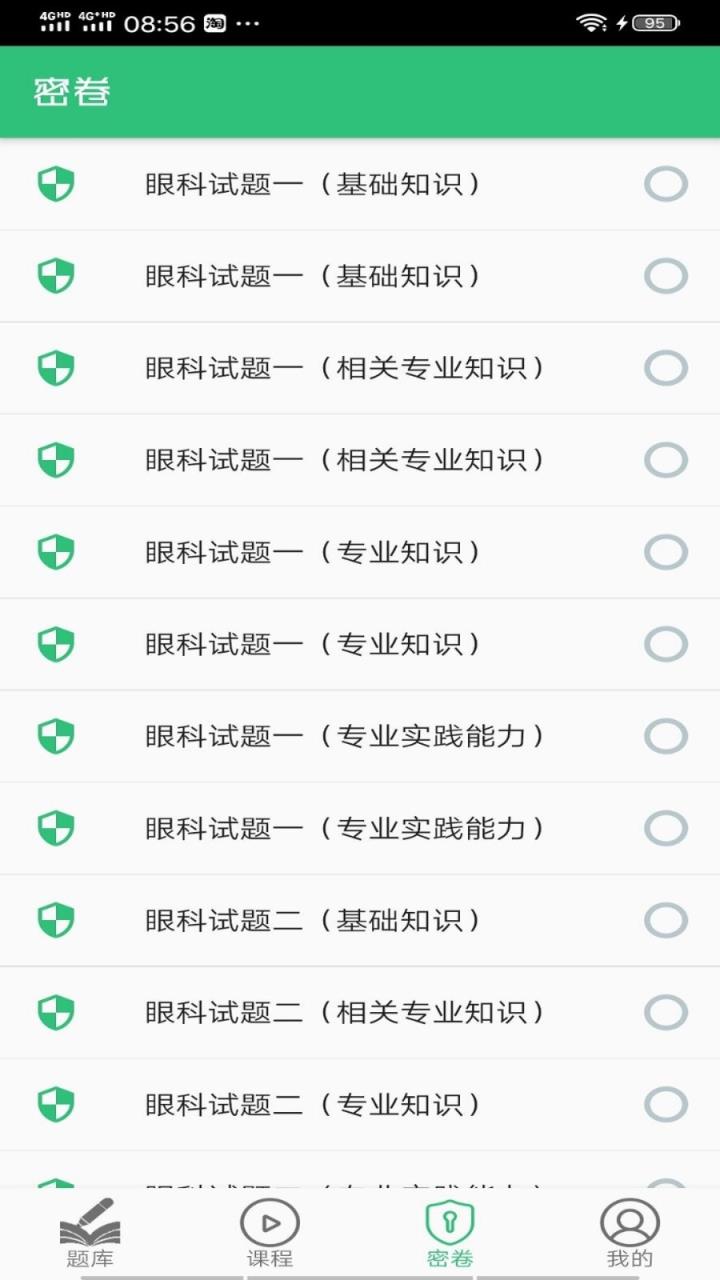720x1280 pixels.
Task: Click the shield icon for 眼科试题二（基础知识）
Action: coord(55,920)
